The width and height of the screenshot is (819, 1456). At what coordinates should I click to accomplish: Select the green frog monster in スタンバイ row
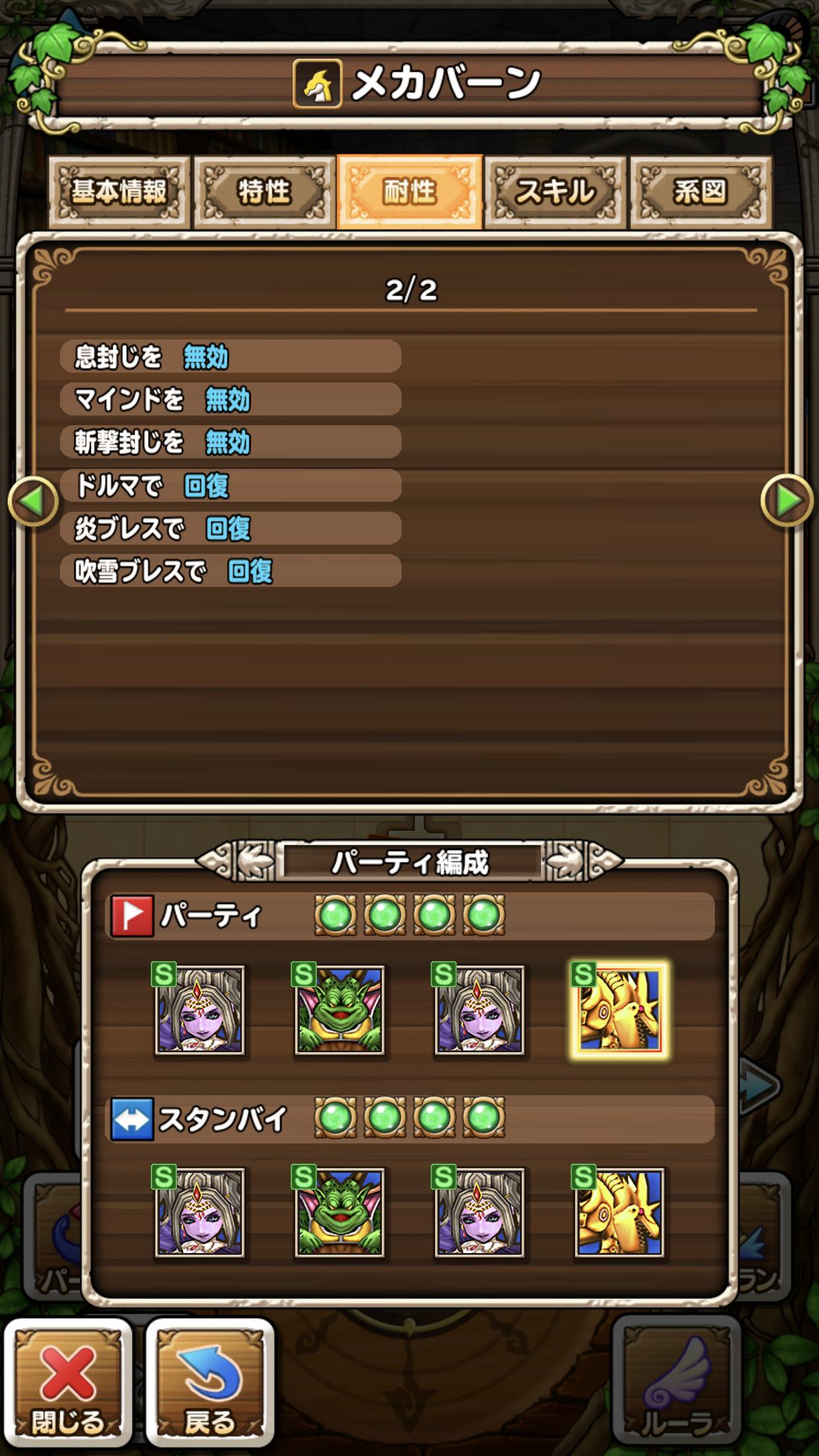pyautogui.click(x=339, y=1212)
